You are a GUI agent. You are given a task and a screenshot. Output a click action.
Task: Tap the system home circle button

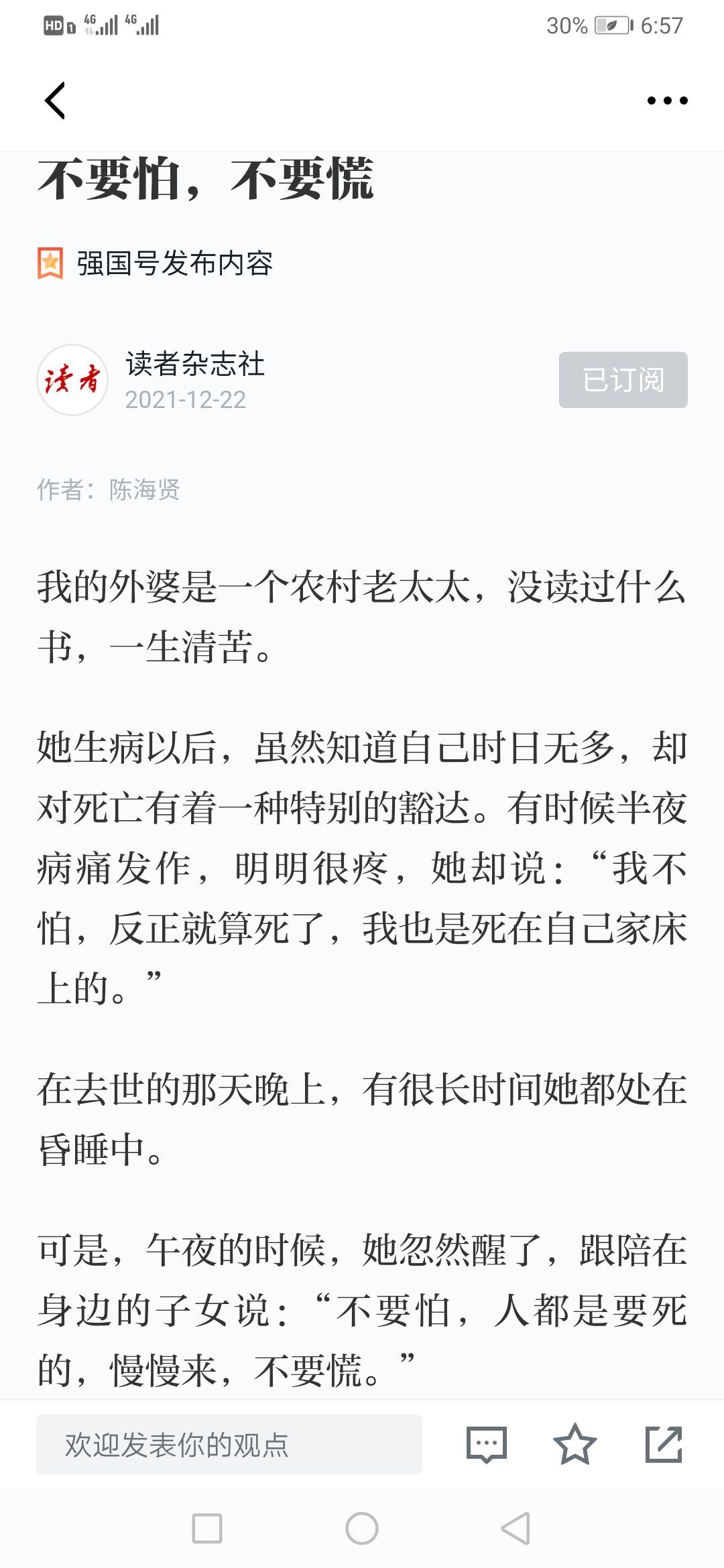click(x=362, y=1528)
